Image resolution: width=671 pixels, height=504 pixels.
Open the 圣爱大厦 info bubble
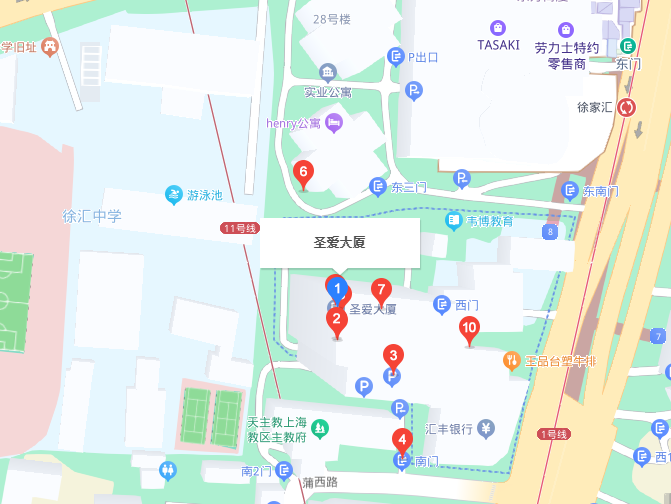coord(340,242)
